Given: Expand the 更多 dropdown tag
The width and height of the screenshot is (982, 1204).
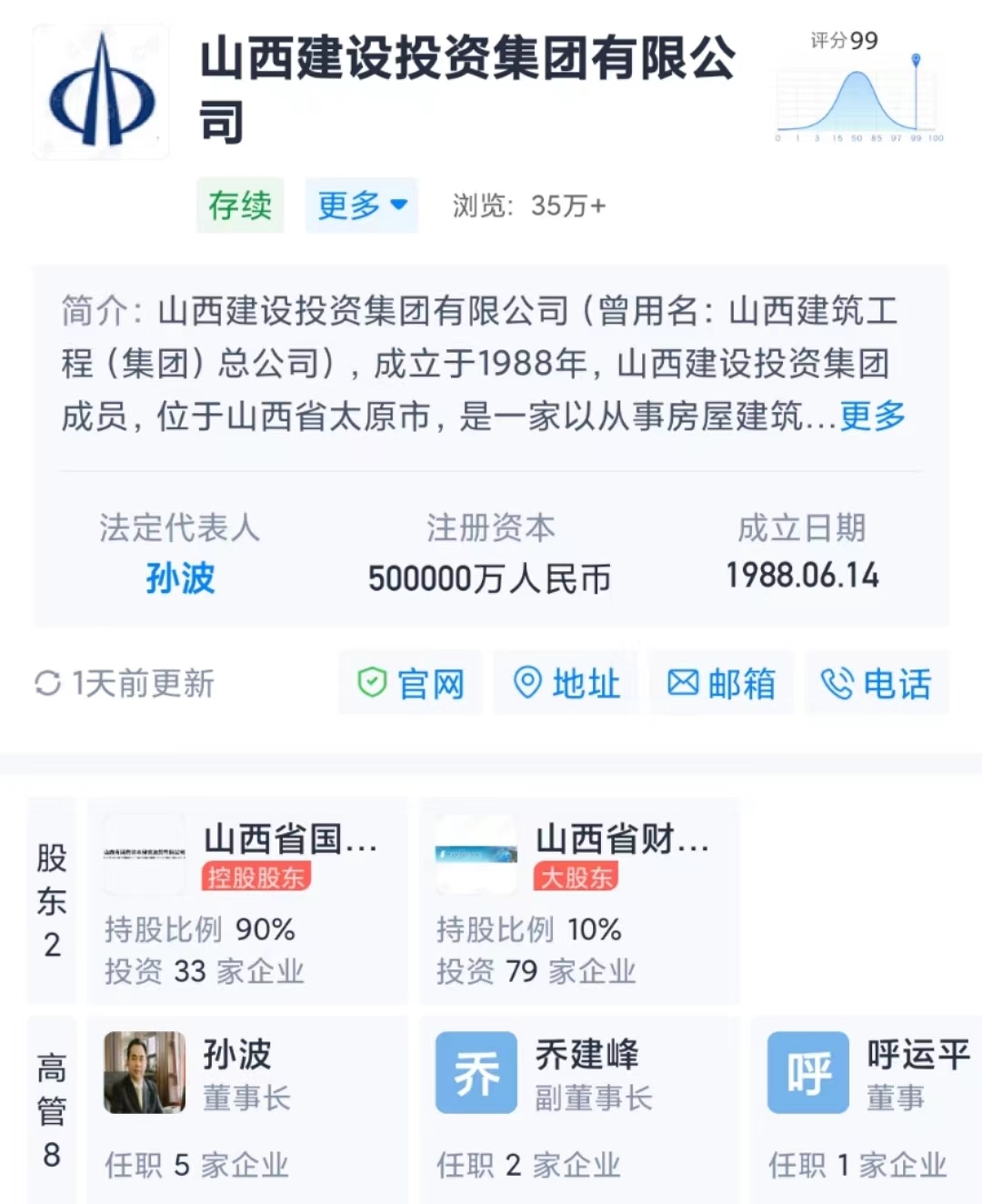Looking at the screenshot, I should click(x=361, y=206).
